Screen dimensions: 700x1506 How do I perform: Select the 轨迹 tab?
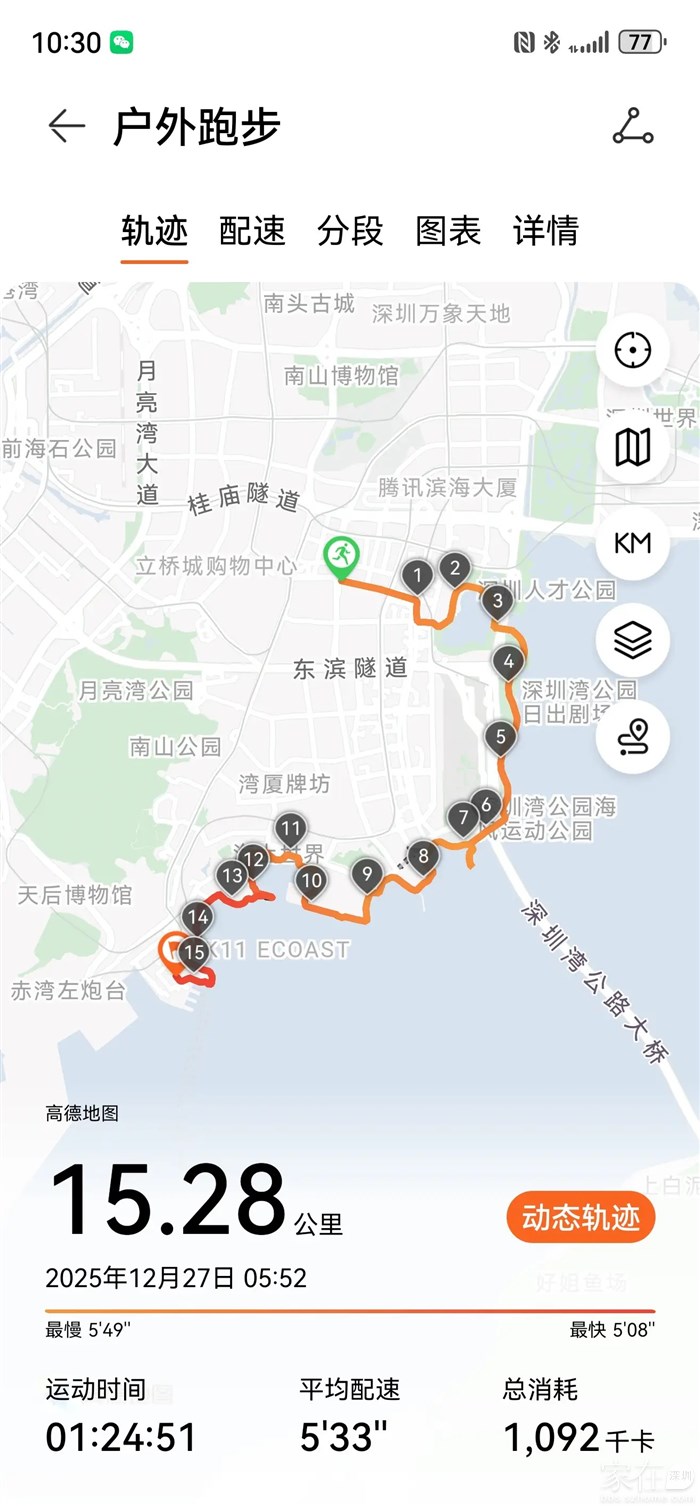pos(154,231)
